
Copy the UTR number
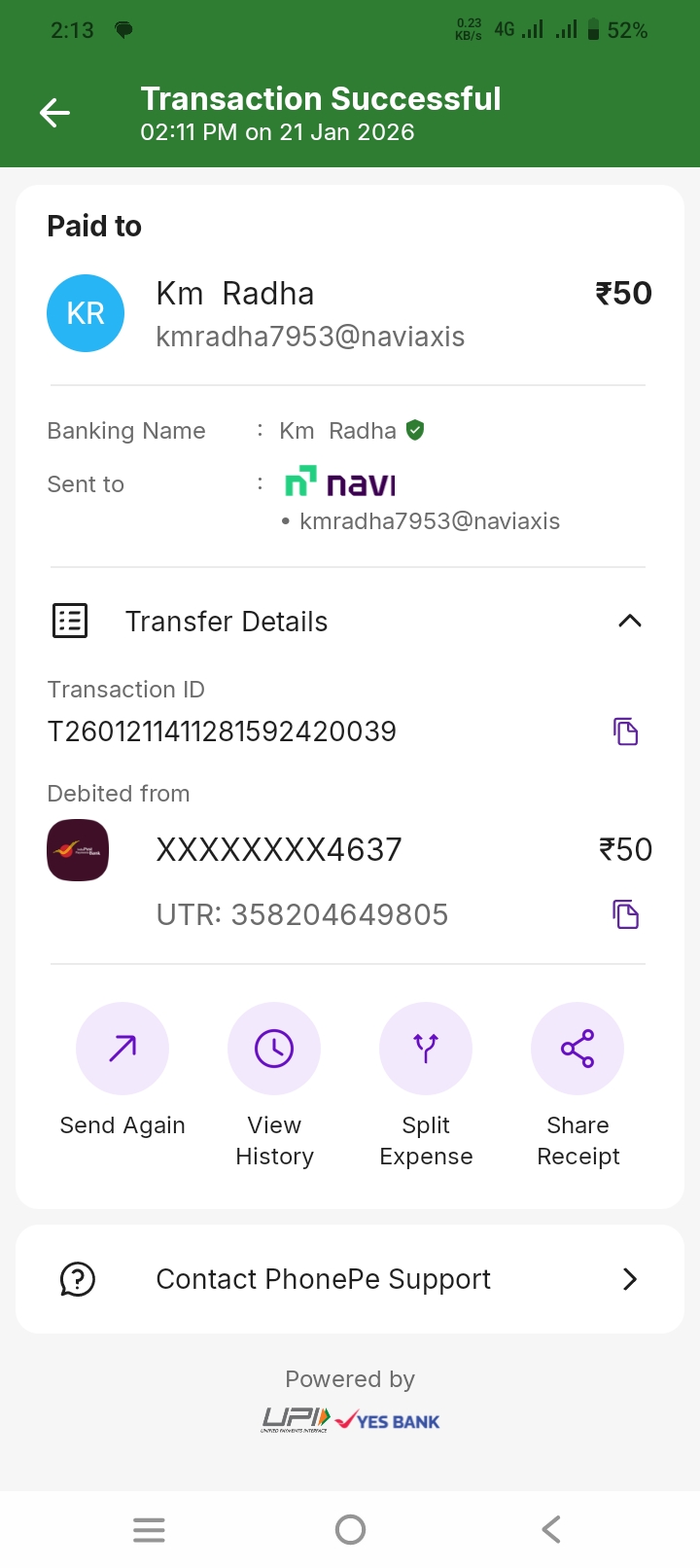[625, 914]
